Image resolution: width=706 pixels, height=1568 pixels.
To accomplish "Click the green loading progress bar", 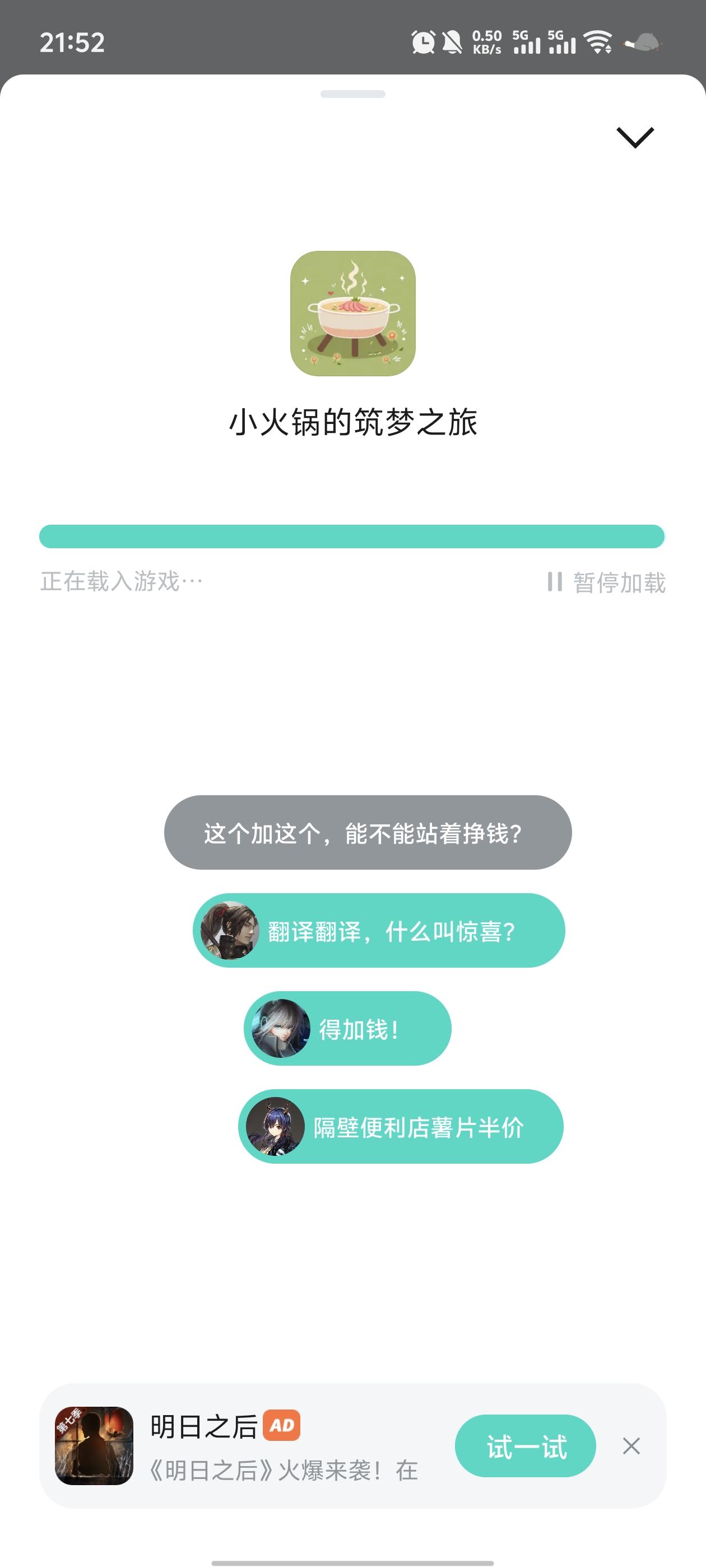I will [352, 536].
